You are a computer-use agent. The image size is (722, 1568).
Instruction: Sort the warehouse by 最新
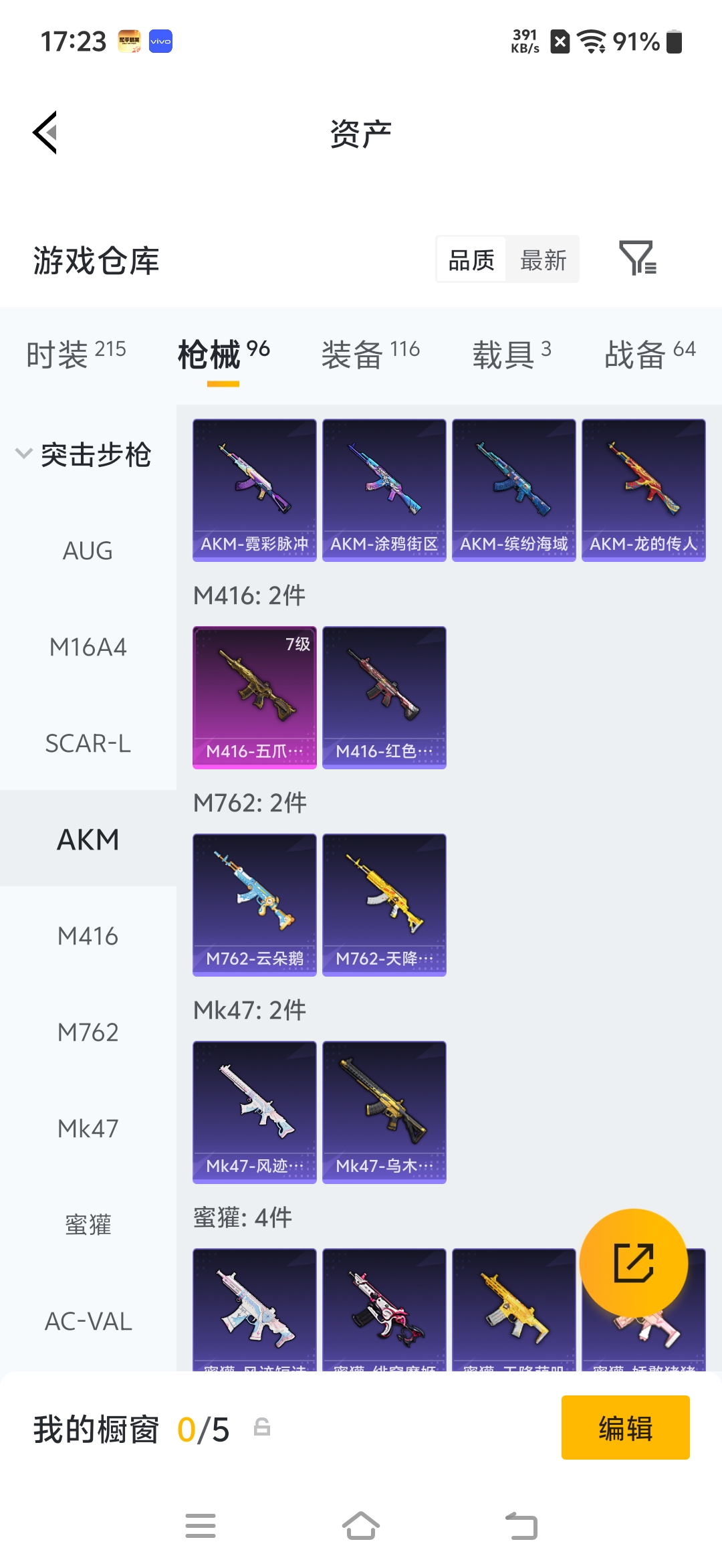[544, 260]
